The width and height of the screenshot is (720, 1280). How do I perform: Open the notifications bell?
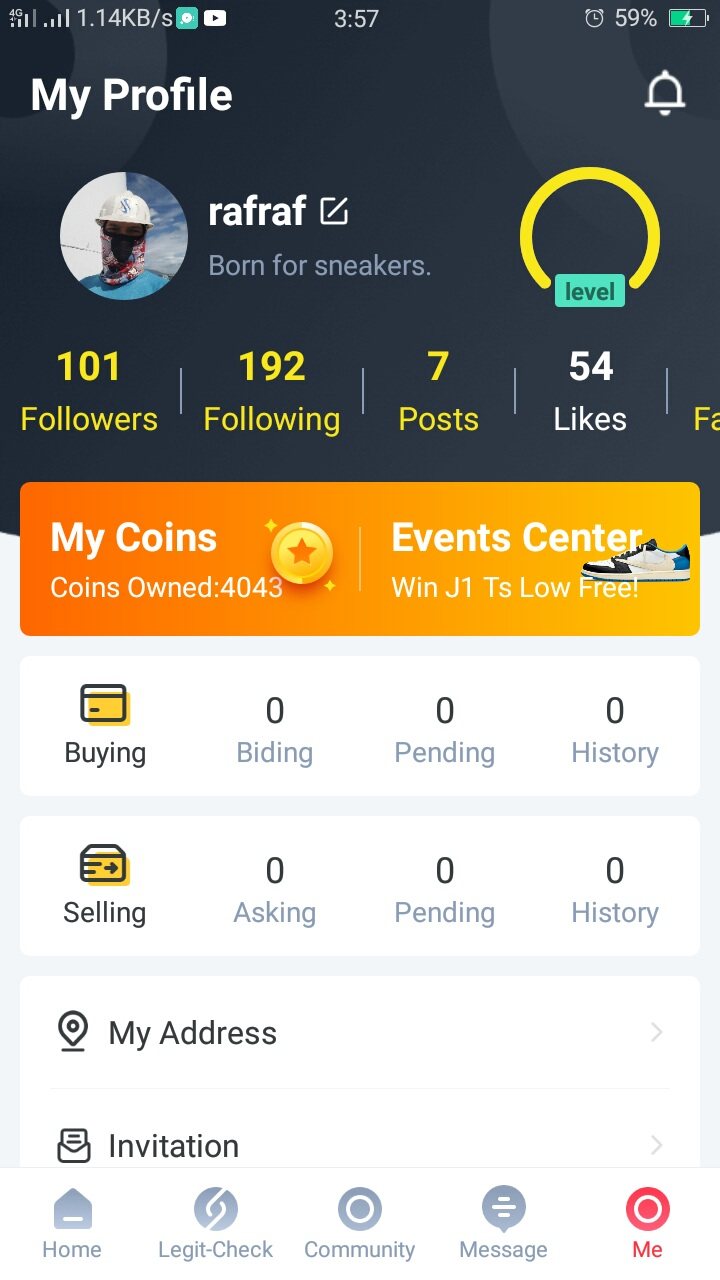[x=664, y=94]
